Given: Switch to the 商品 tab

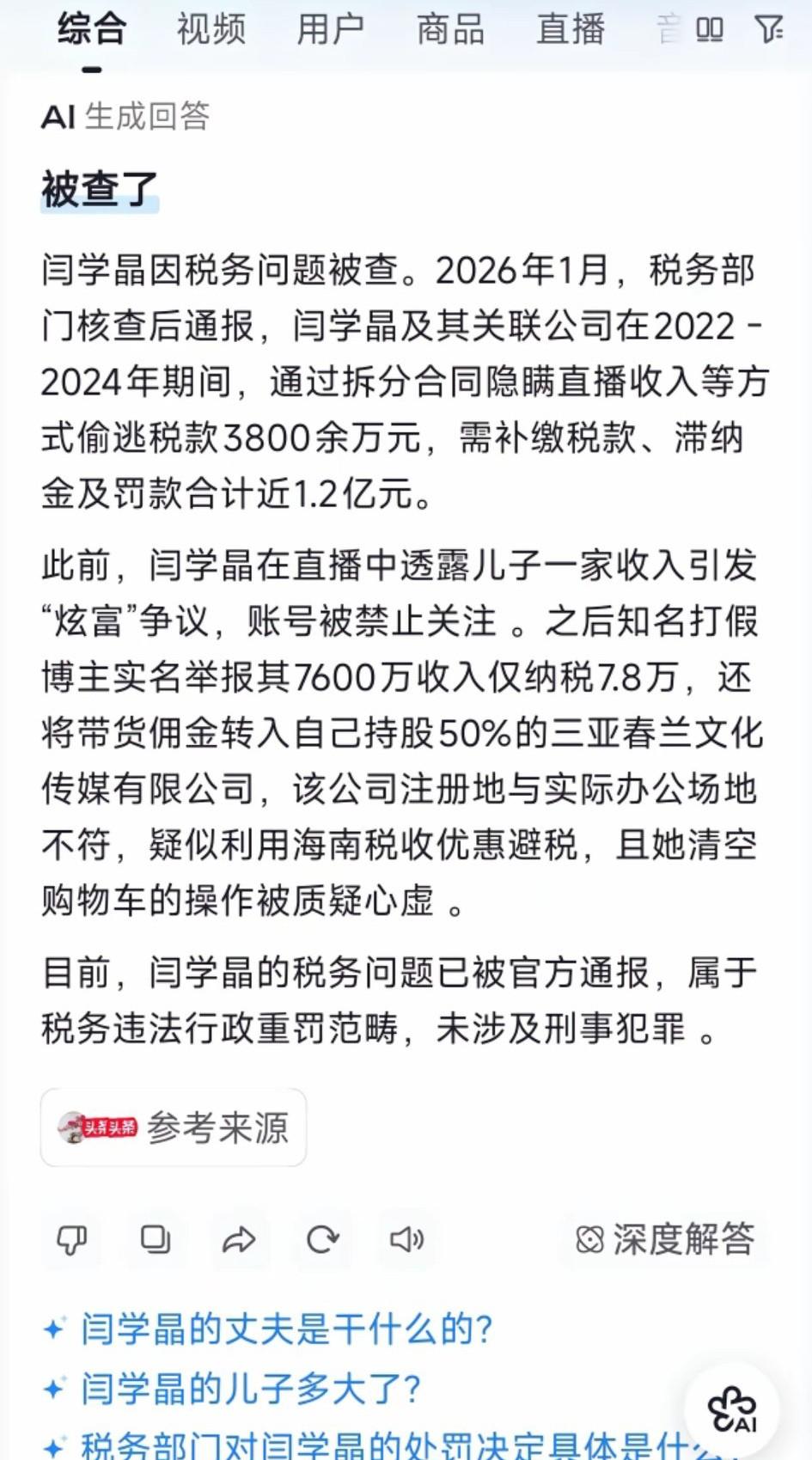Looking at the screenshot, I should coord(450,29).
